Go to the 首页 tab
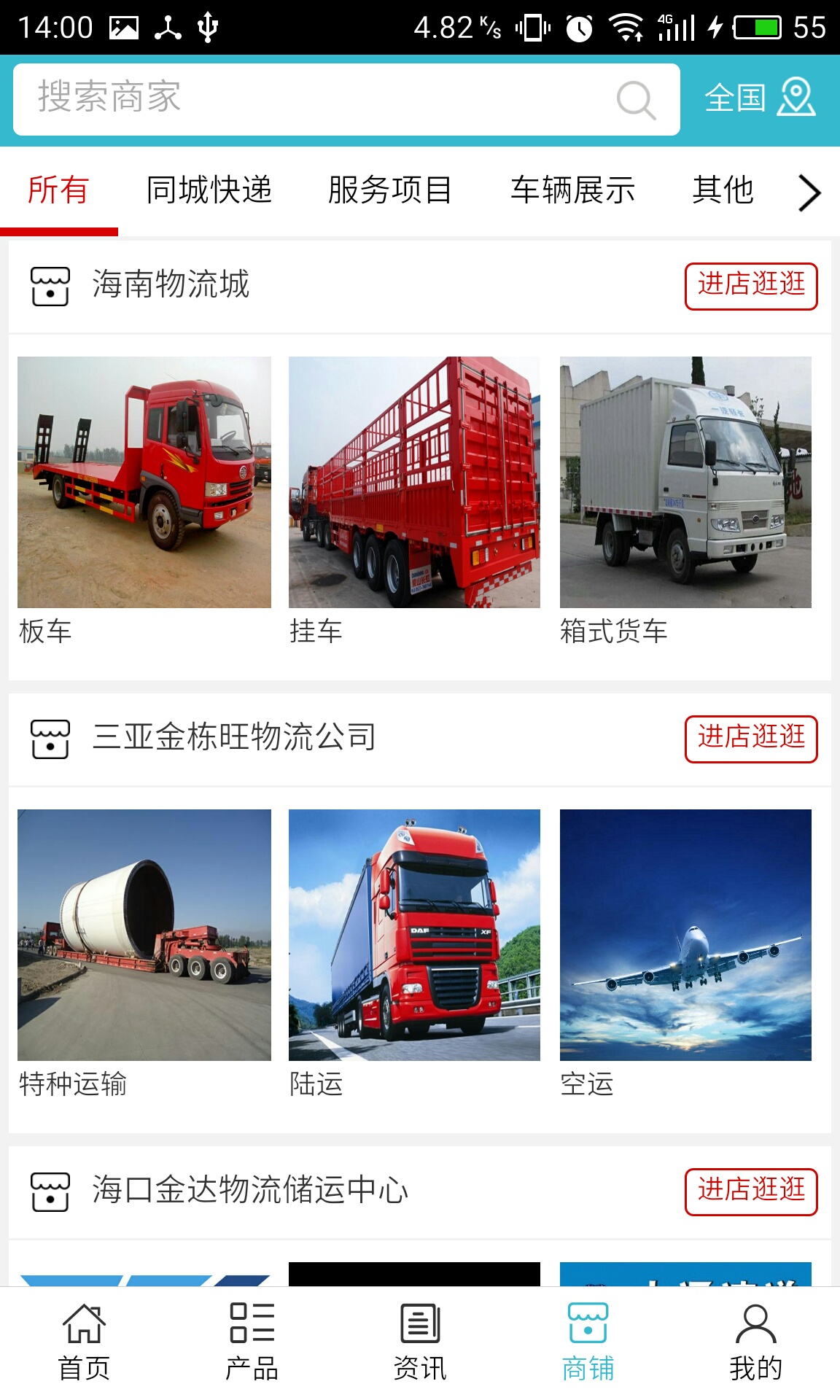 (84, 1342)
